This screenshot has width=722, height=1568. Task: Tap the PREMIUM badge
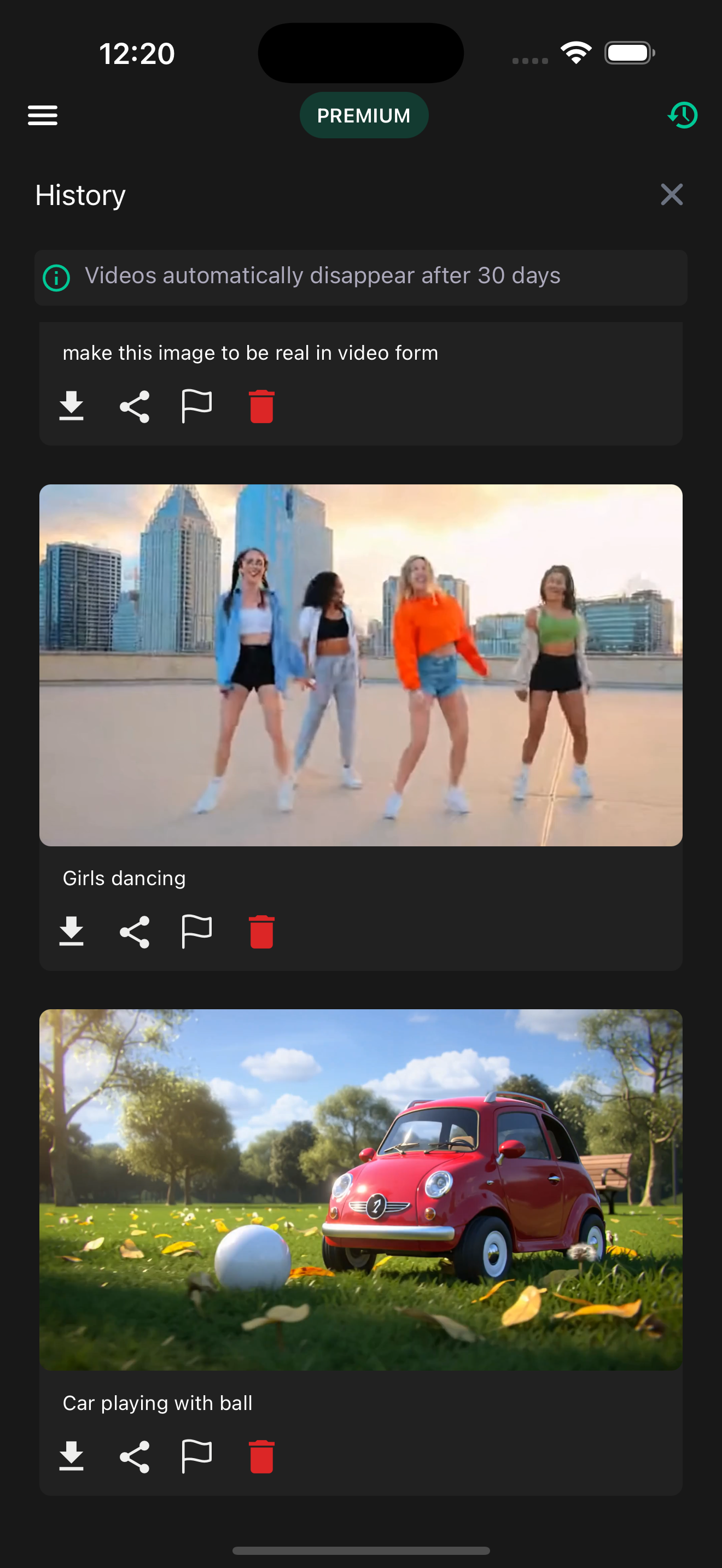click(363, 115)
